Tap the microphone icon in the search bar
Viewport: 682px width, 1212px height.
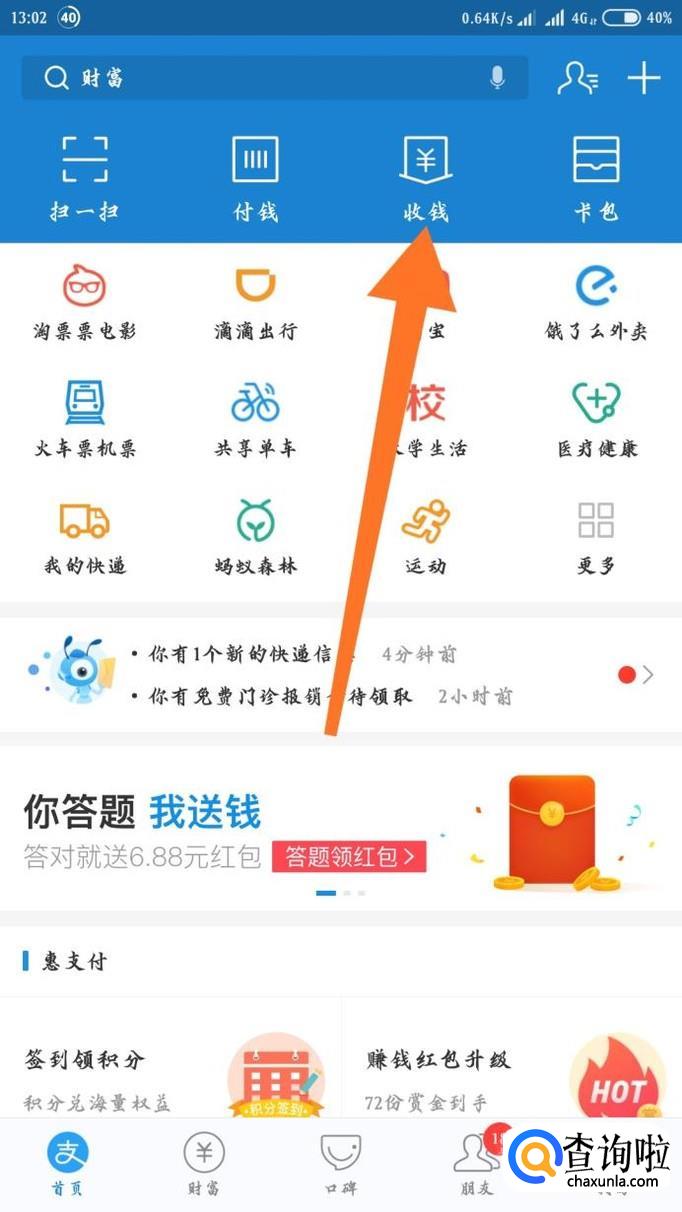[x=497, y=78]
